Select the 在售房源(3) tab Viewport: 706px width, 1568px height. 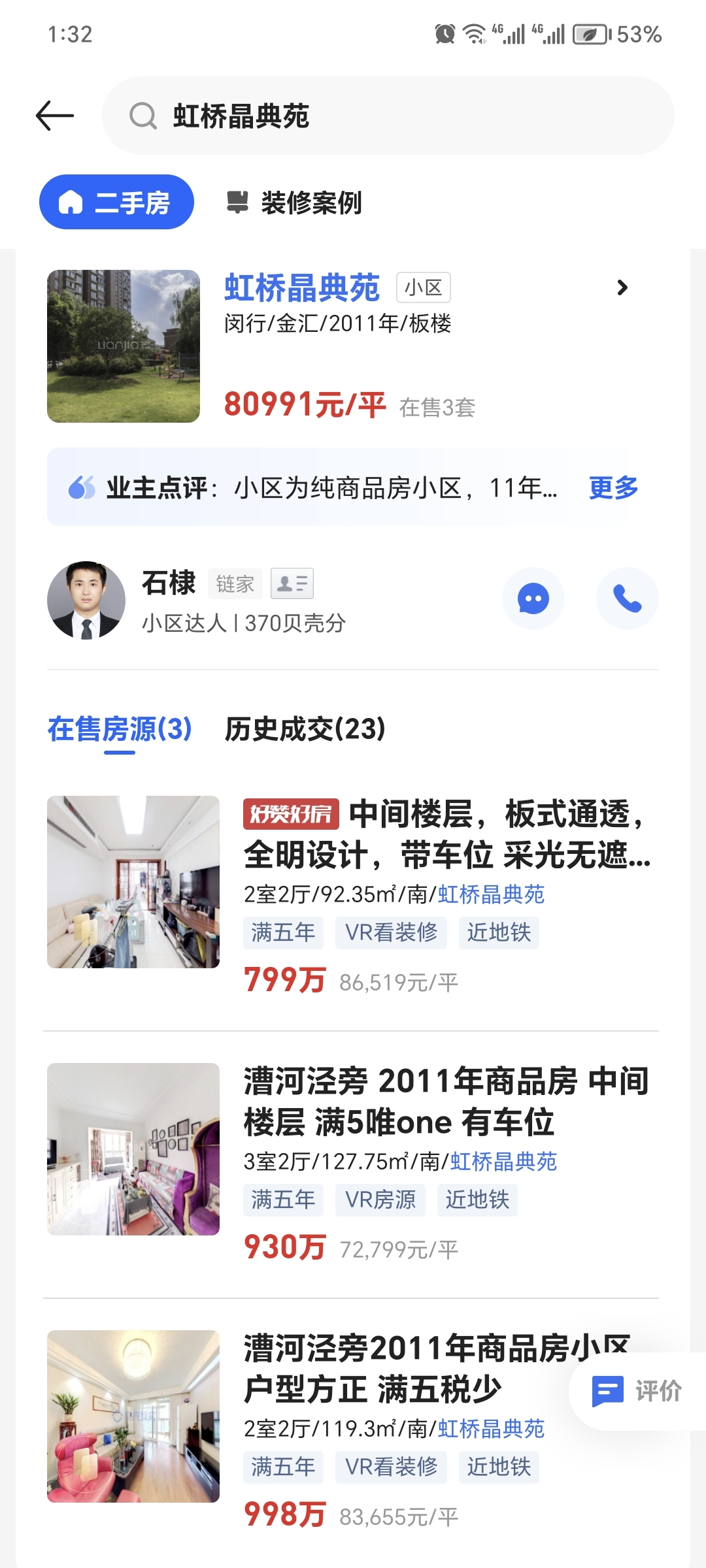coord(118,731)
